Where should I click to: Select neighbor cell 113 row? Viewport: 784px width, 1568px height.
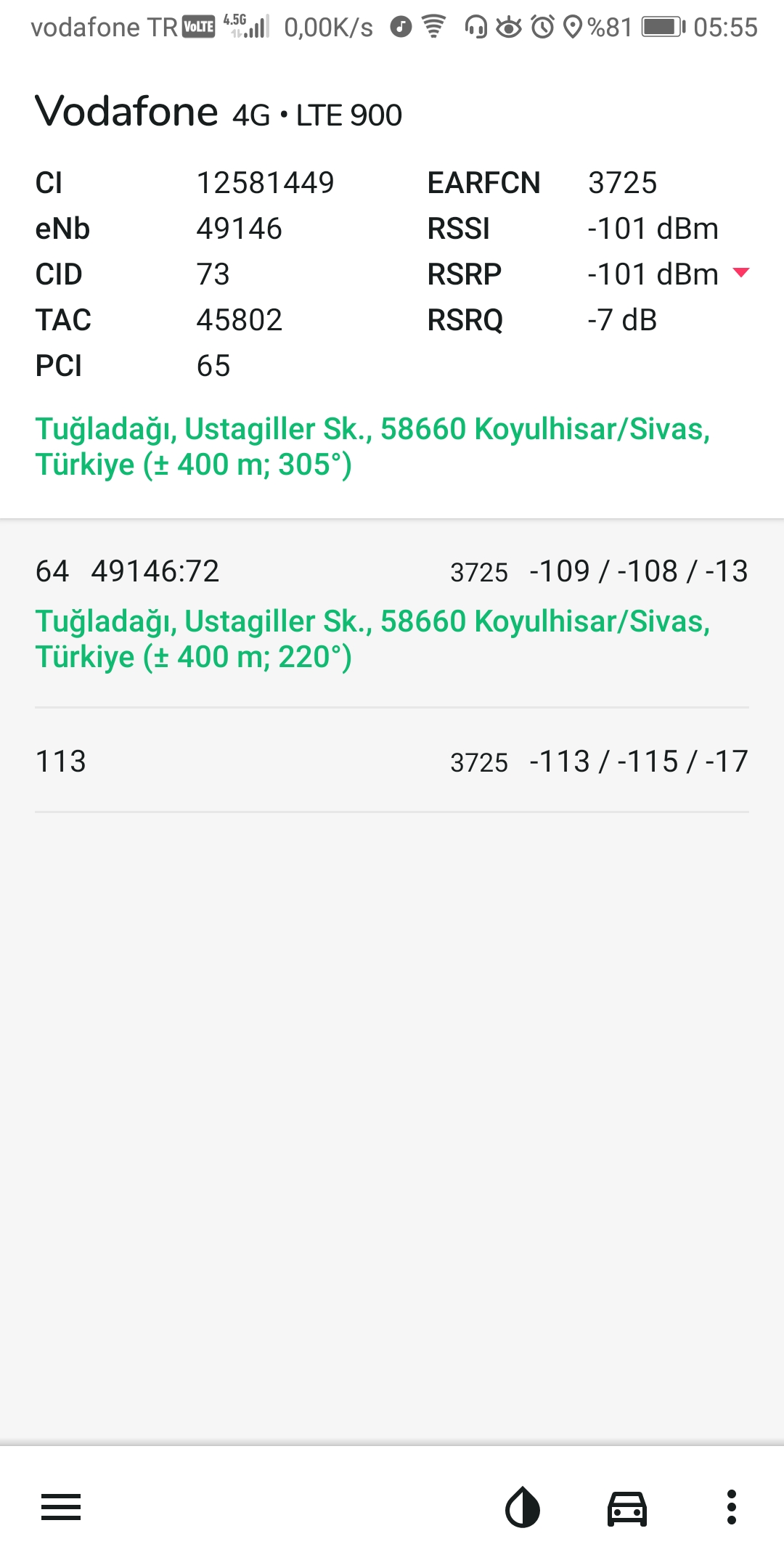tap(392, 761)
